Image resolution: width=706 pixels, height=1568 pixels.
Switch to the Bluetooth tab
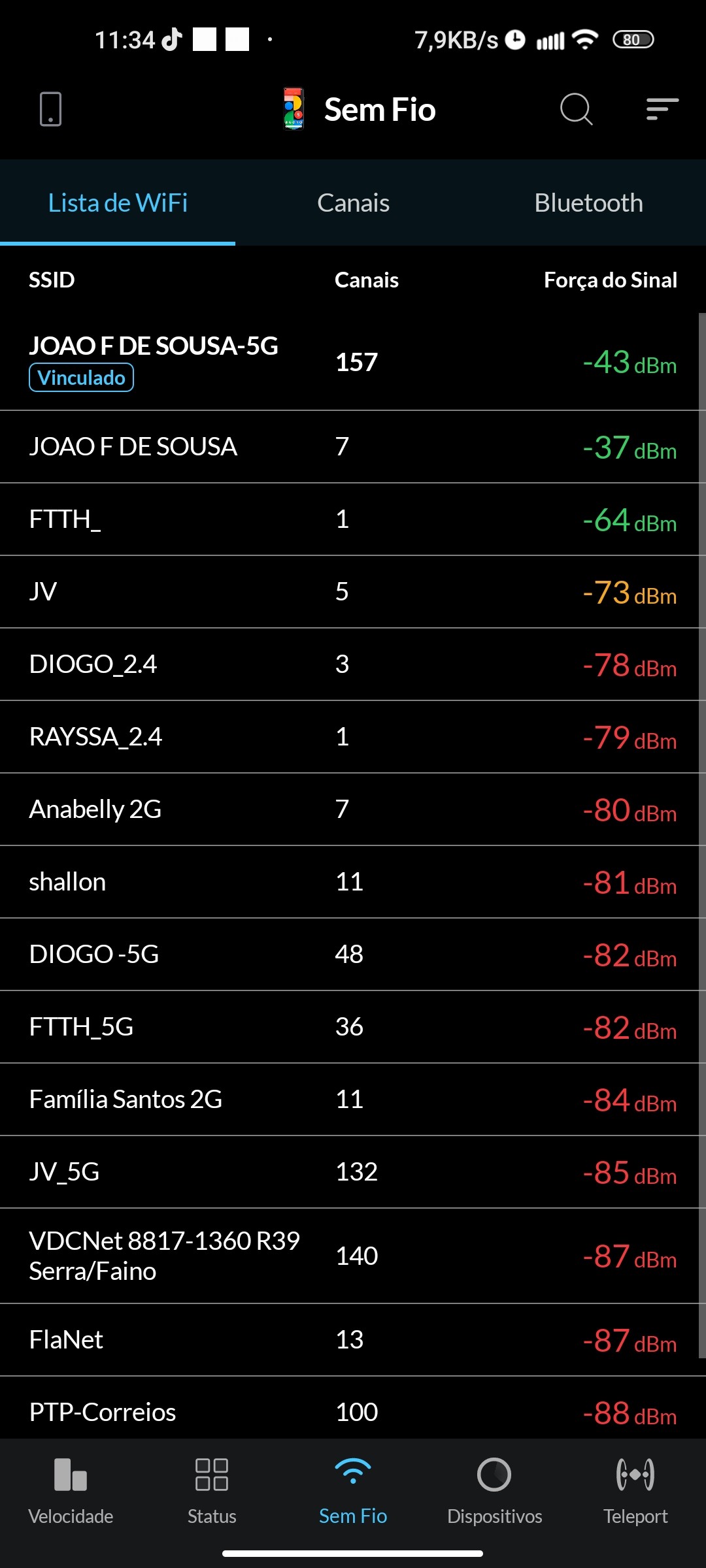click(x=588, y=203)
